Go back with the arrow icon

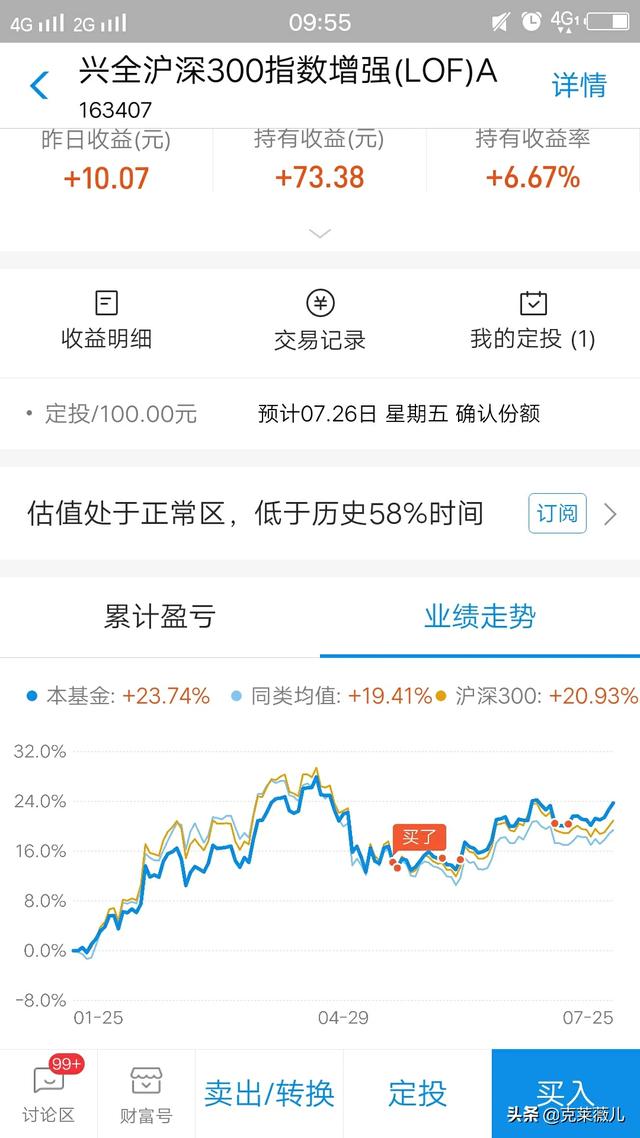(x=39, y=86)
